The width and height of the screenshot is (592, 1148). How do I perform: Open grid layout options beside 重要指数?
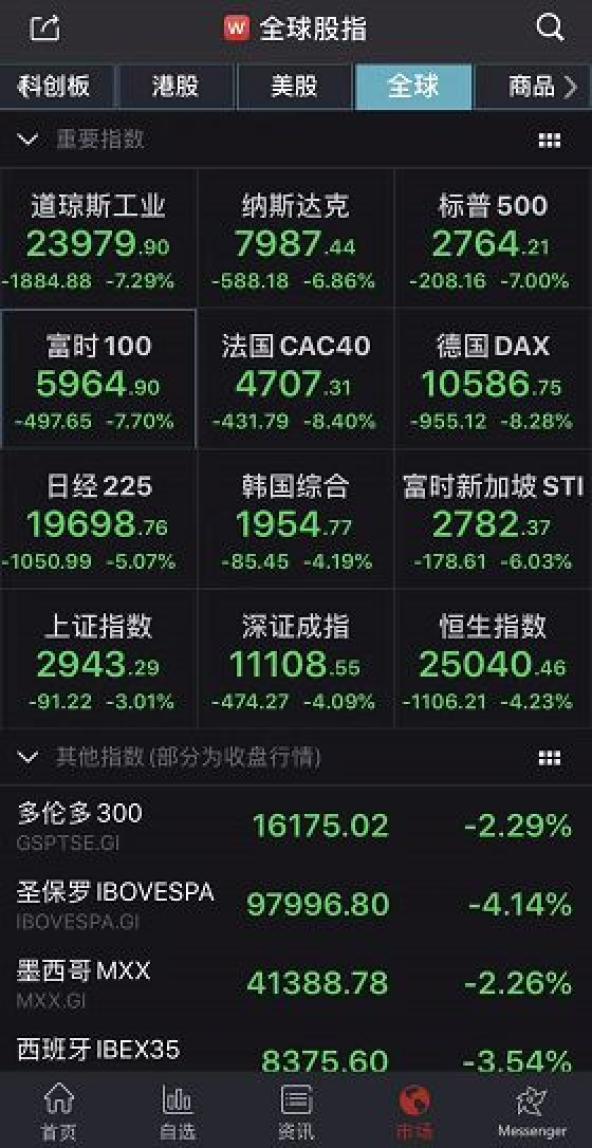(549, 141)
